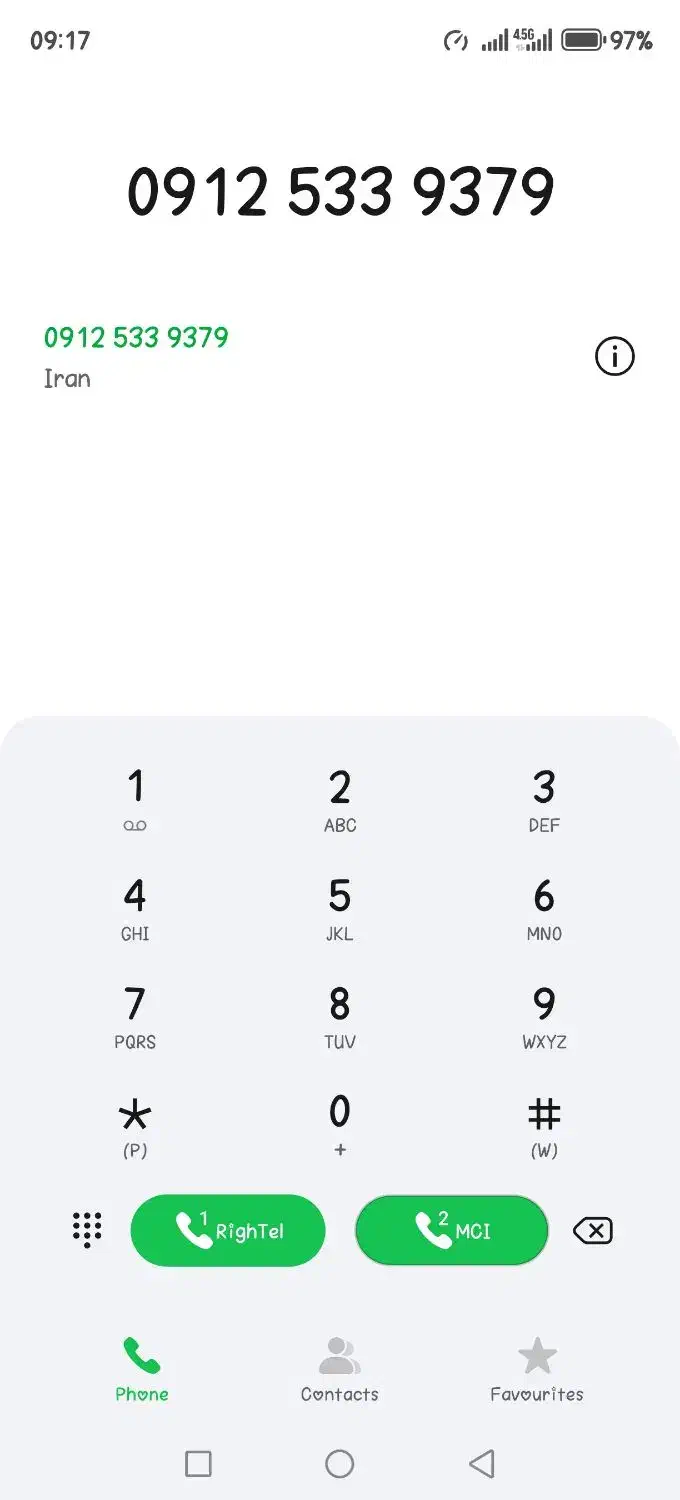Tap the star key
680x1500 pixels.
[135, 1125]
